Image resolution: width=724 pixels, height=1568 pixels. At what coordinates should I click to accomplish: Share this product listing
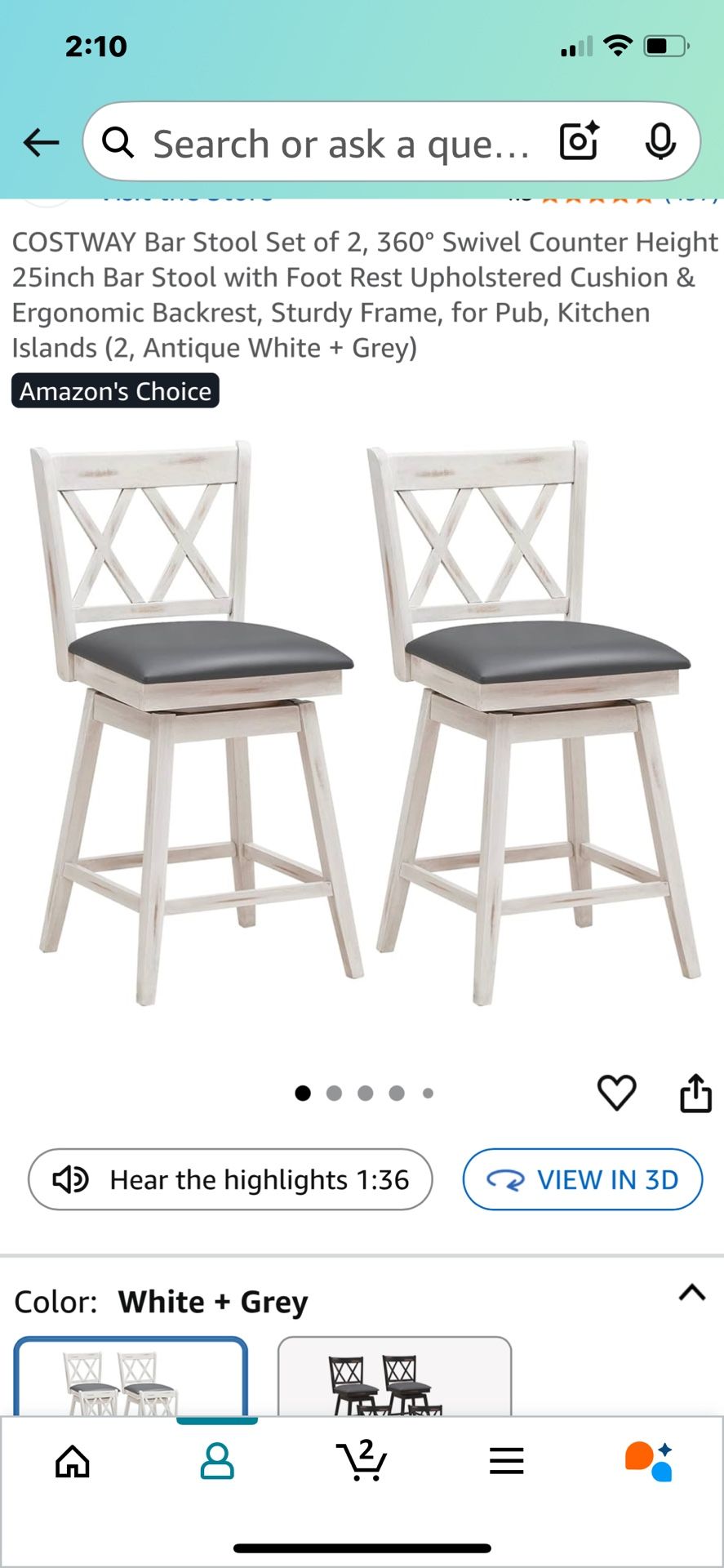(695, 1093)
